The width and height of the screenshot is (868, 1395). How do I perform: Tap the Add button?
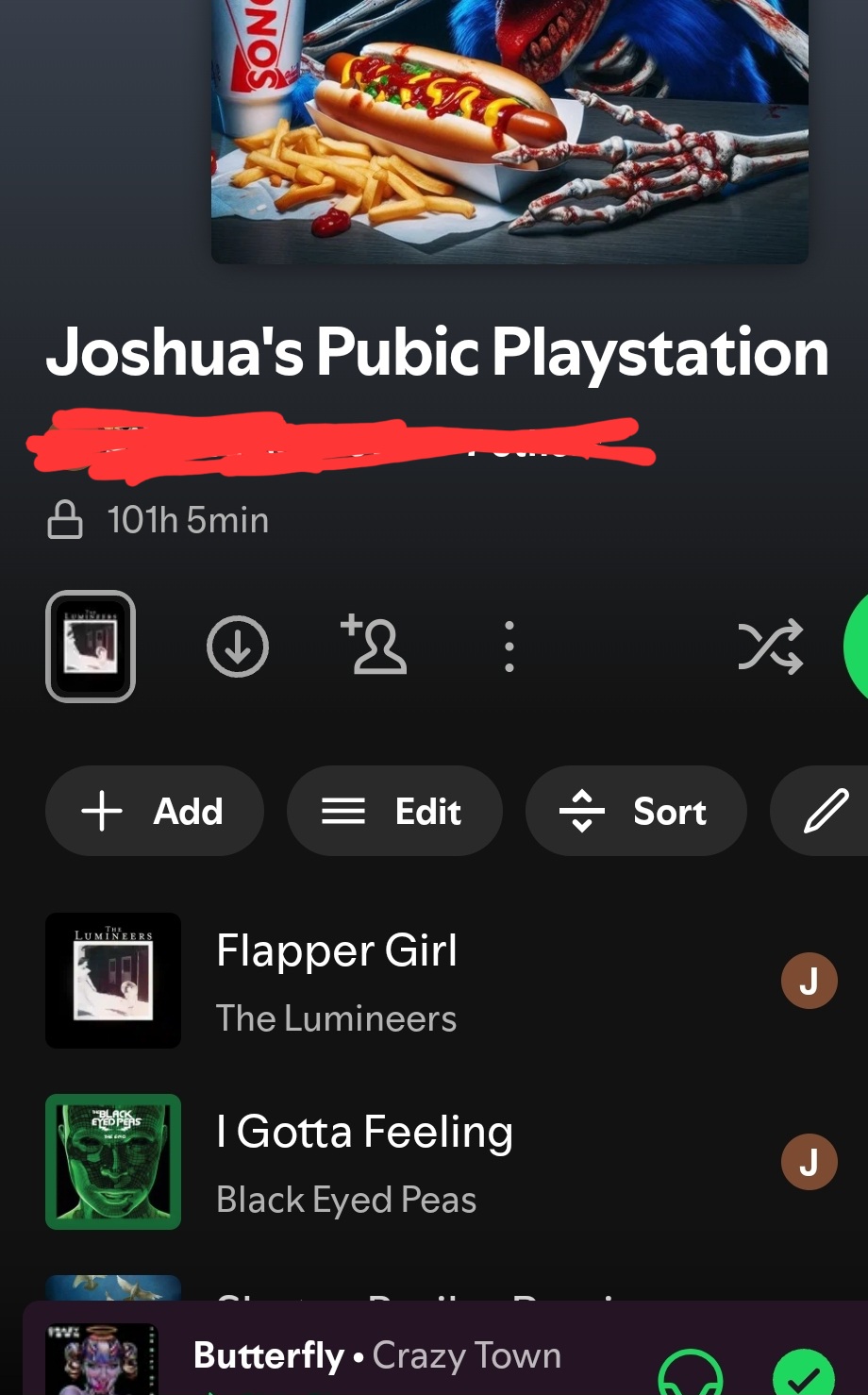coord(154,812)
